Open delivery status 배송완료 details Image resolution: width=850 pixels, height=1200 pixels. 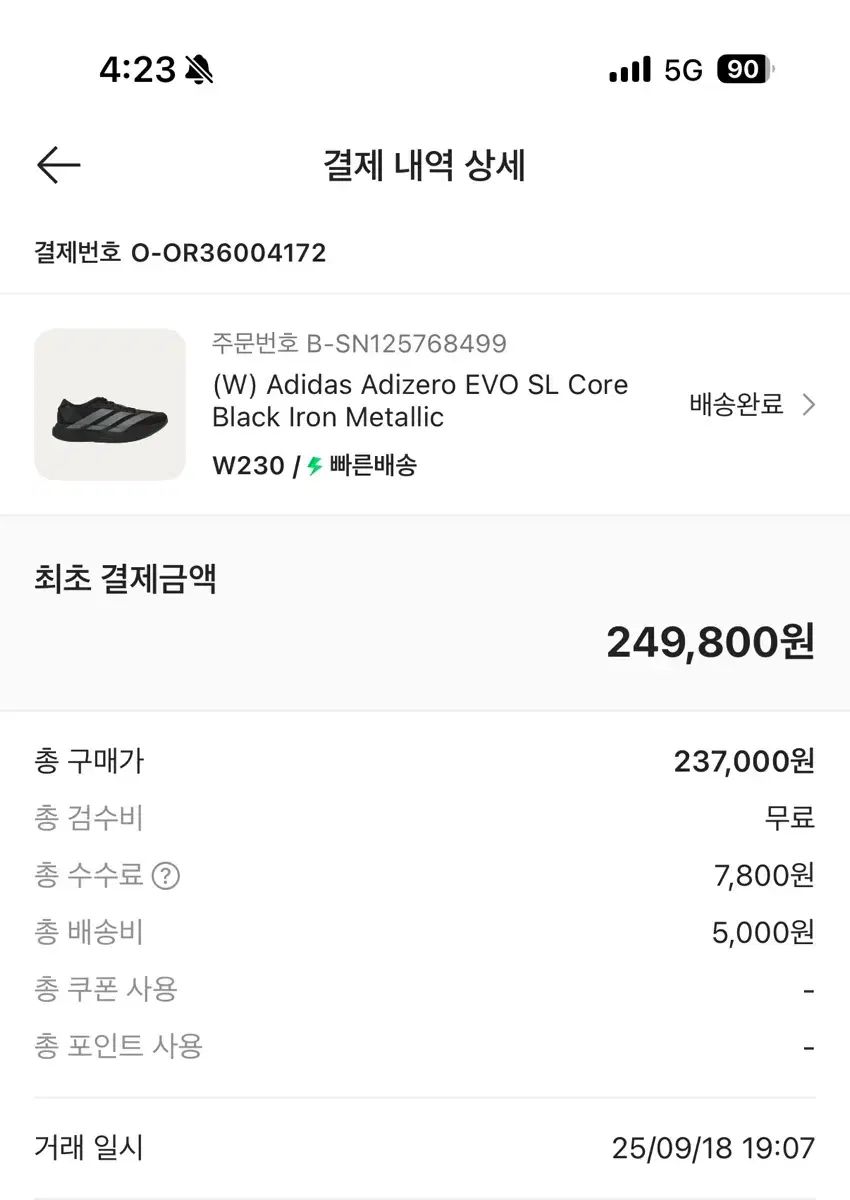click(752, 405)
